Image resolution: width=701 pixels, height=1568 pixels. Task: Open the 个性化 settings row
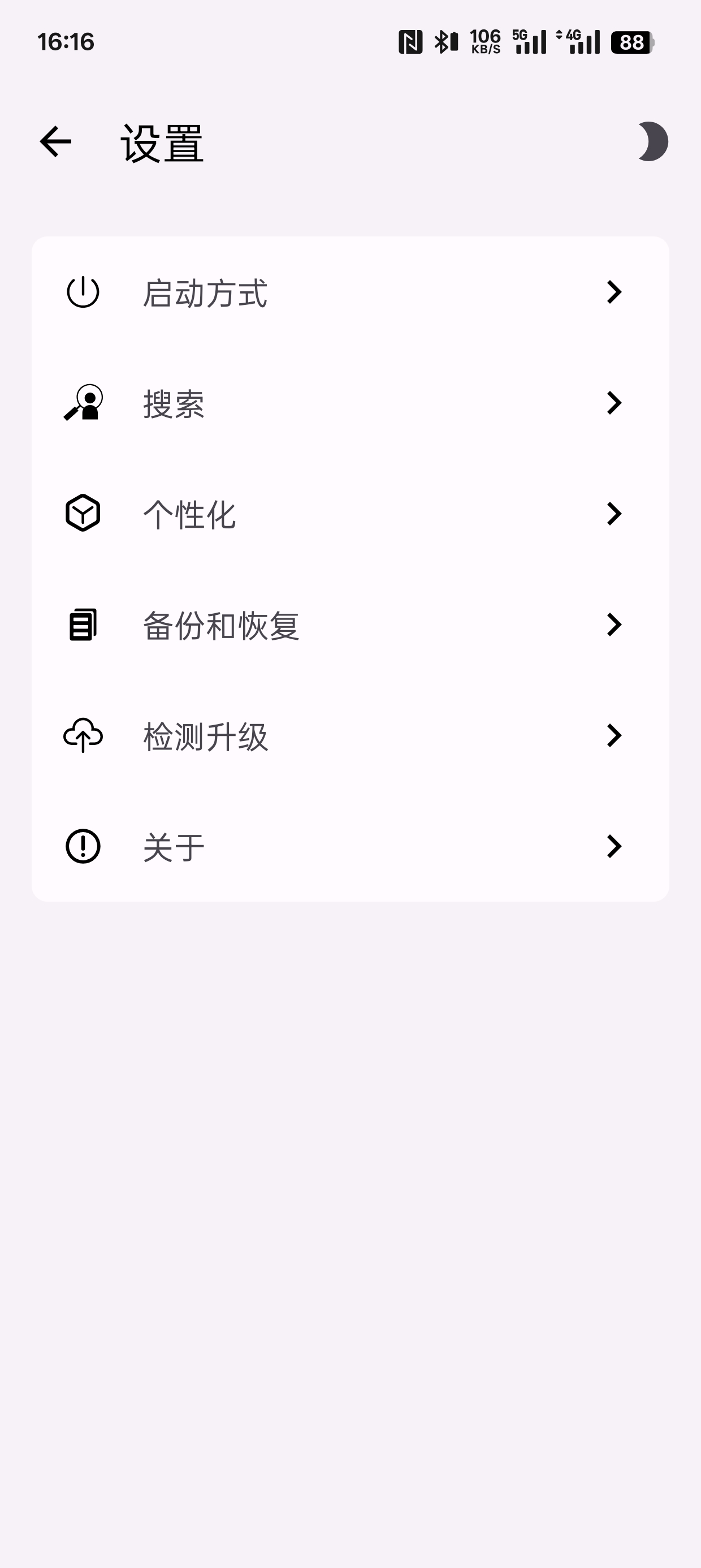point(350,514)
